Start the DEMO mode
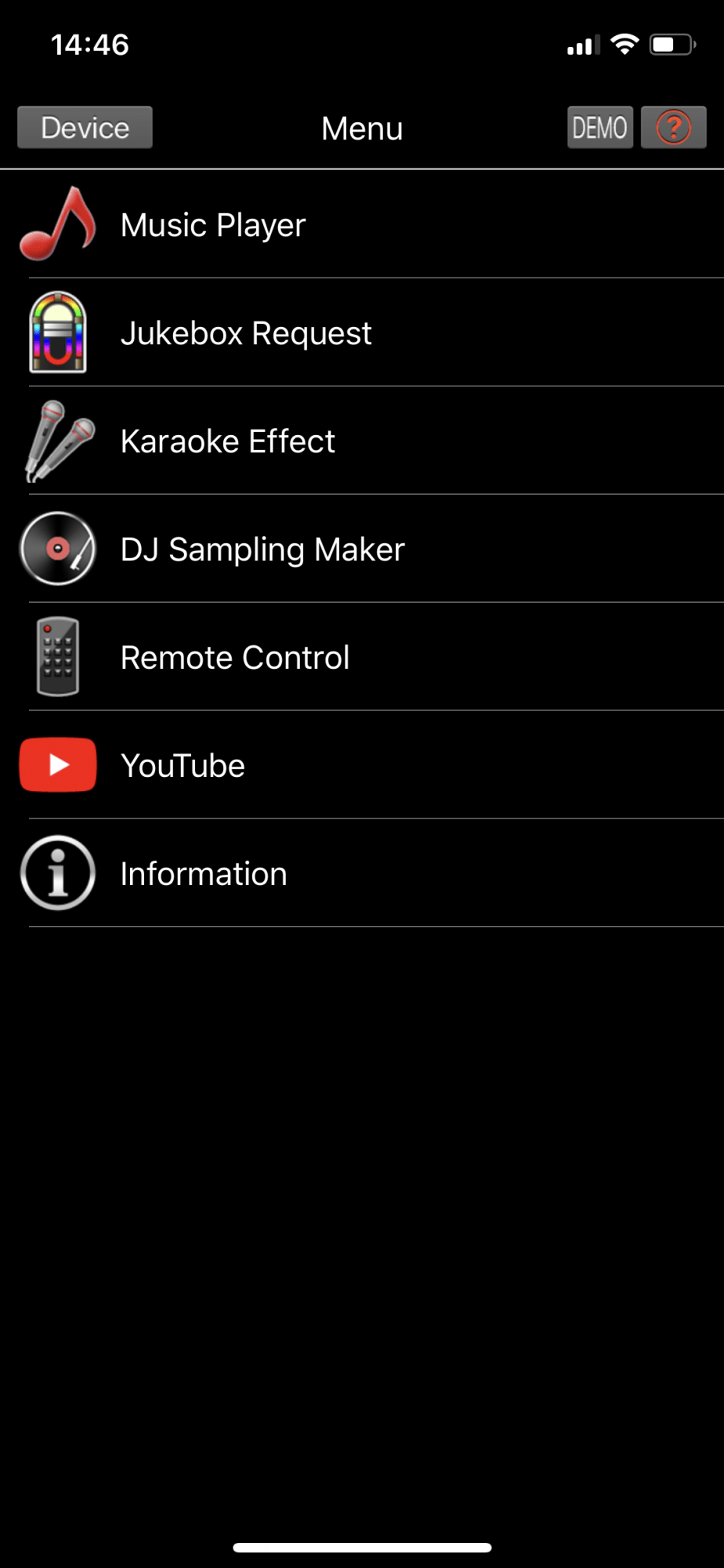 coord(599,127)
